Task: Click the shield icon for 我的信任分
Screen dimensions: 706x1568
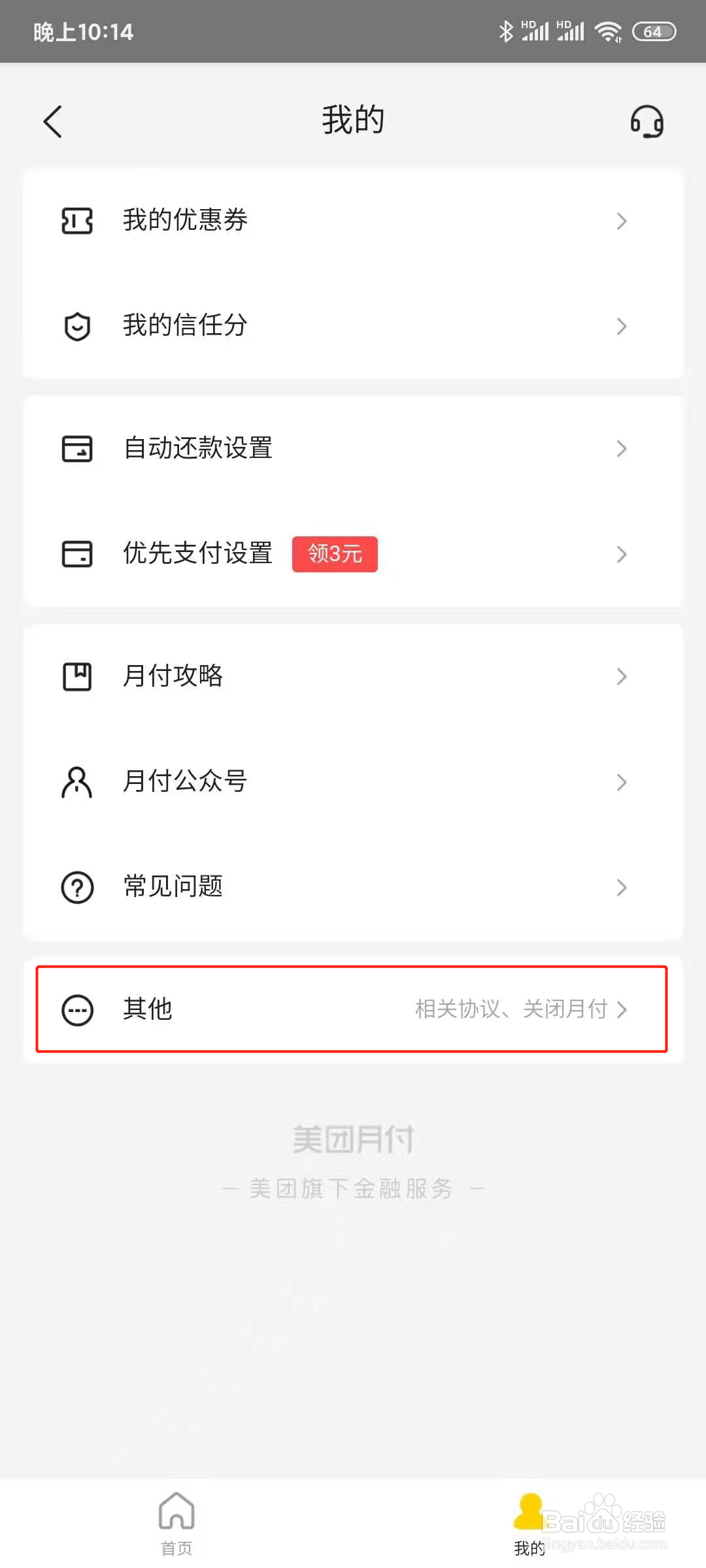Action: pyautogui.click(x=76, y=326)
